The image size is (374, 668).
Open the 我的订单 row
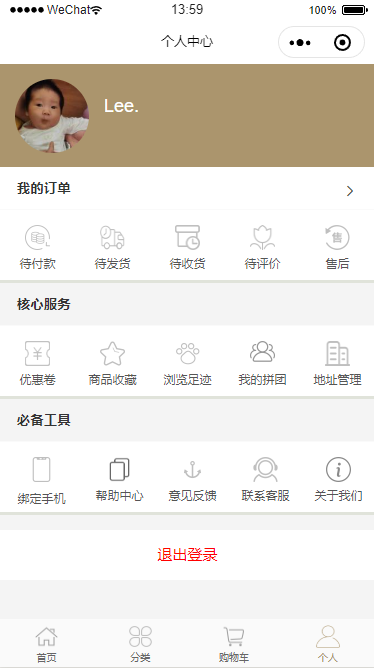(187, 189)
